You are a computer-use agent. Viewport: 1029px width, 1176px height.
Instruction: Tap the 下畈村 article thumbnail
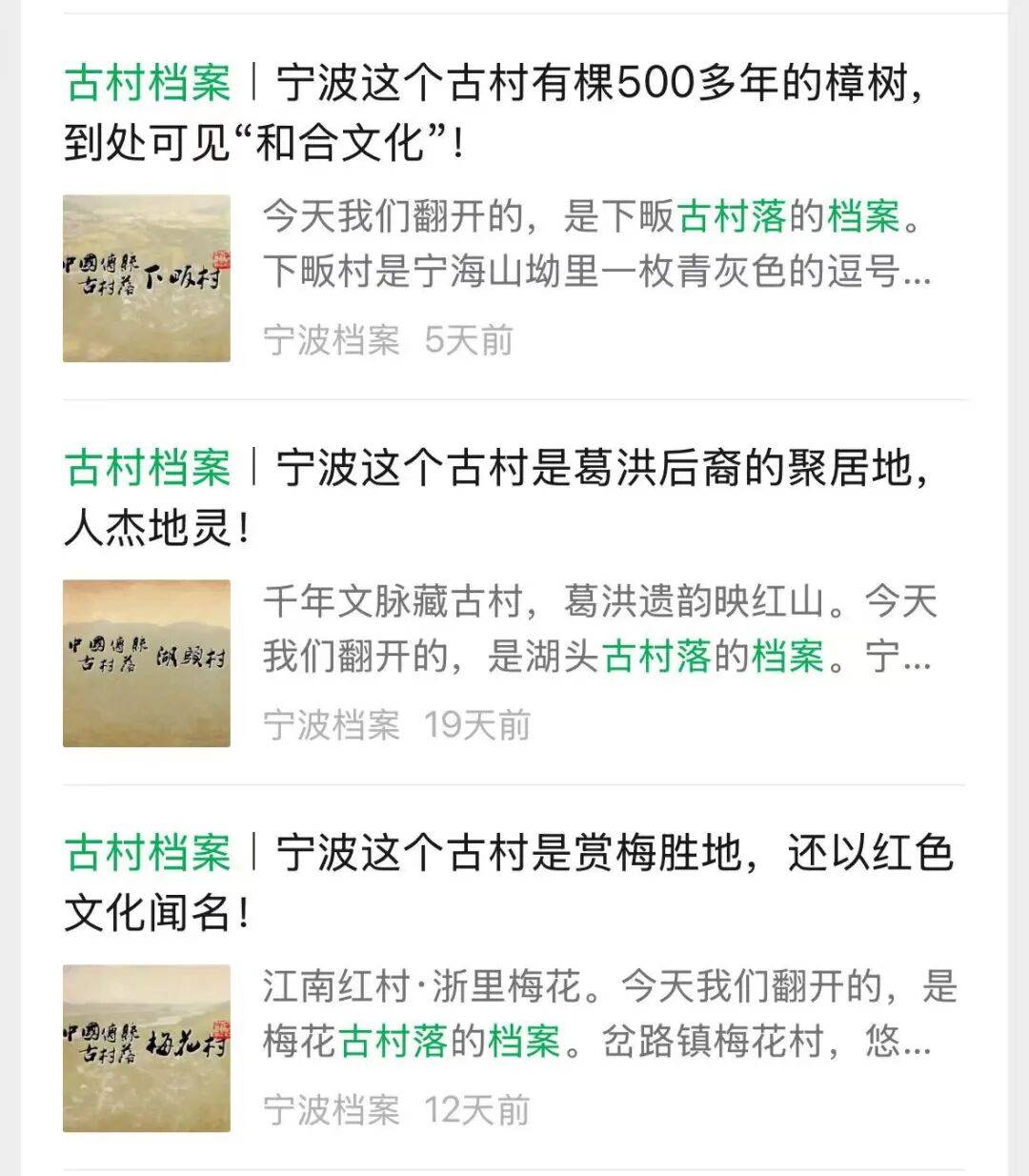pyautogui.click(x=147, y=278)
